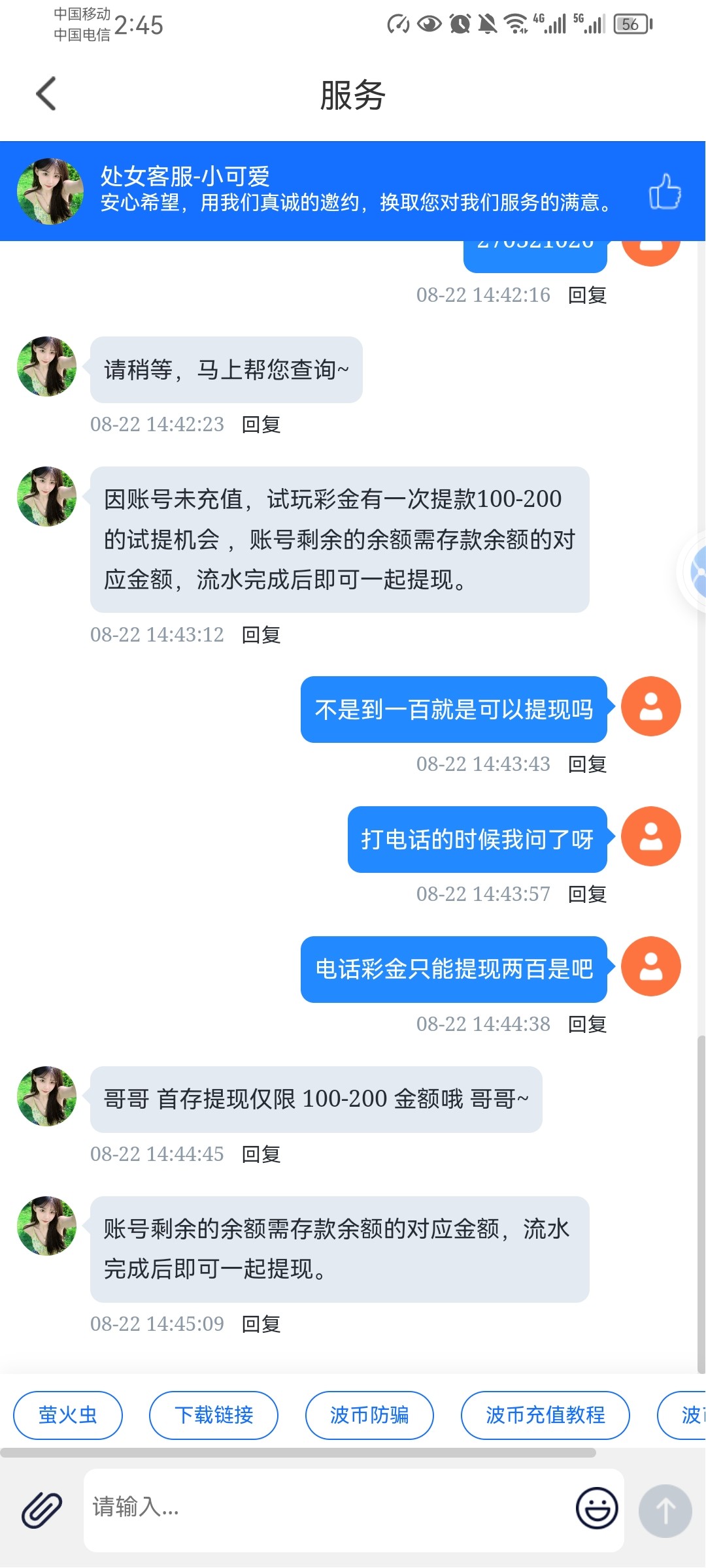Viewport: 706px width, 1568px height.
Task: Open the emoji picker
Action: (x=596, y=1509)
